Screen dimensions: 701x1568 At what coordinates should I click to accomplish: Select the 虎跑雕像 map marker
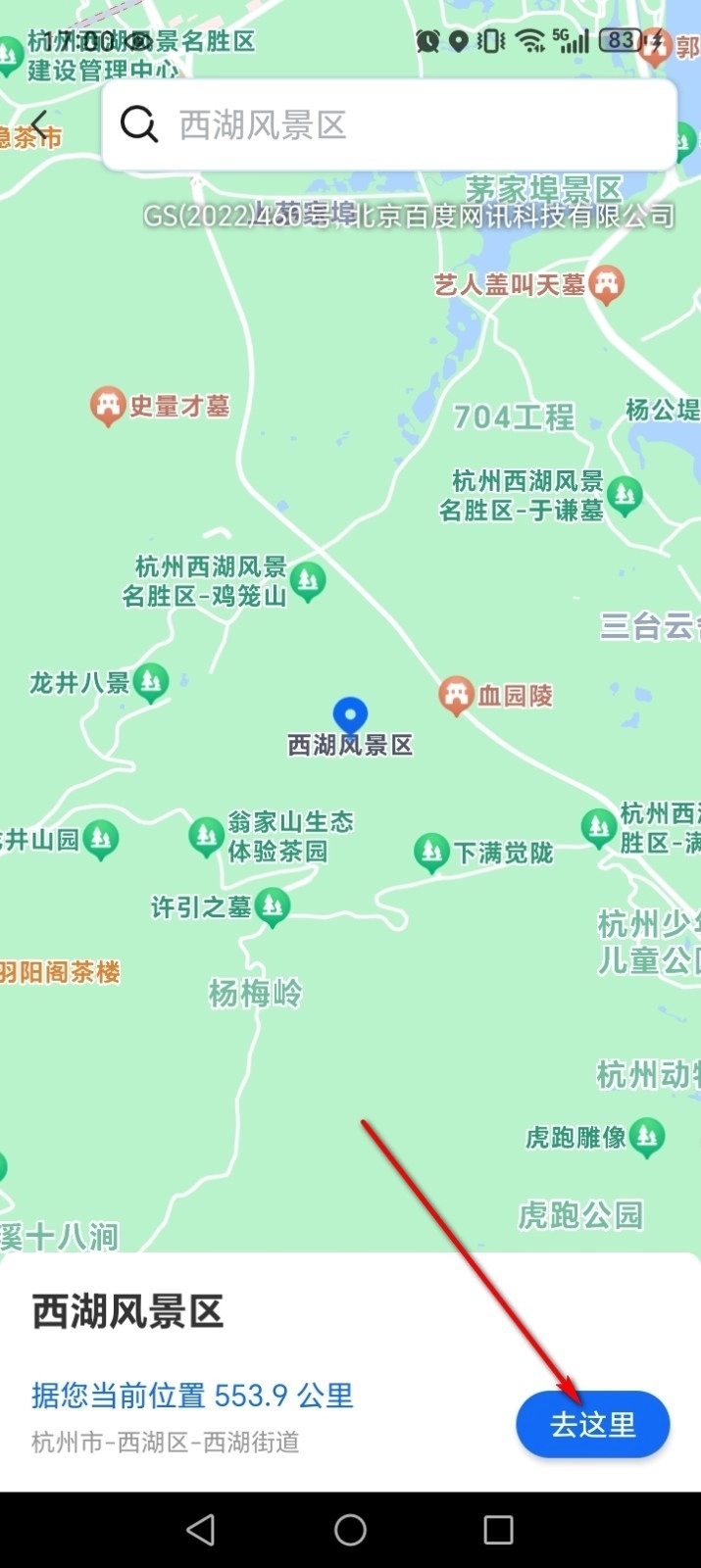point(646,1137)
